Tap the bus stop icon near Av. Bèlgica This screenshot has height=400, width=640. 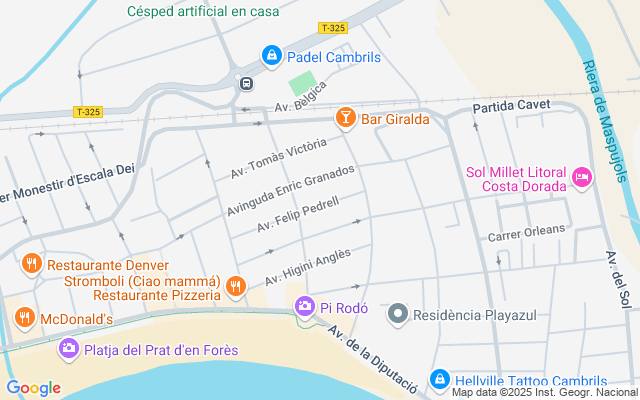[x=245, y=84]
